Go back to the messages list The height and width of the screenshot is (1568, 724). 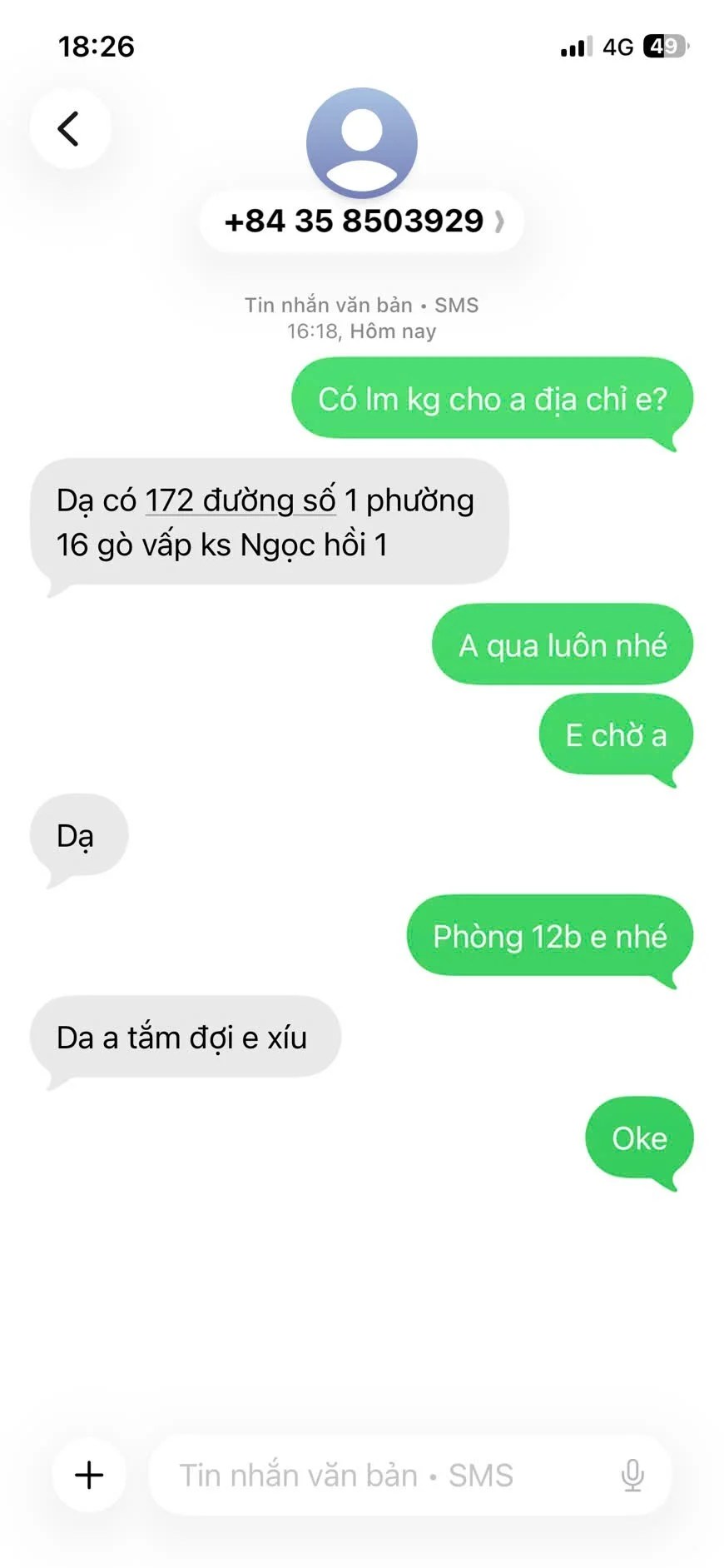click(x=69, y=129)
